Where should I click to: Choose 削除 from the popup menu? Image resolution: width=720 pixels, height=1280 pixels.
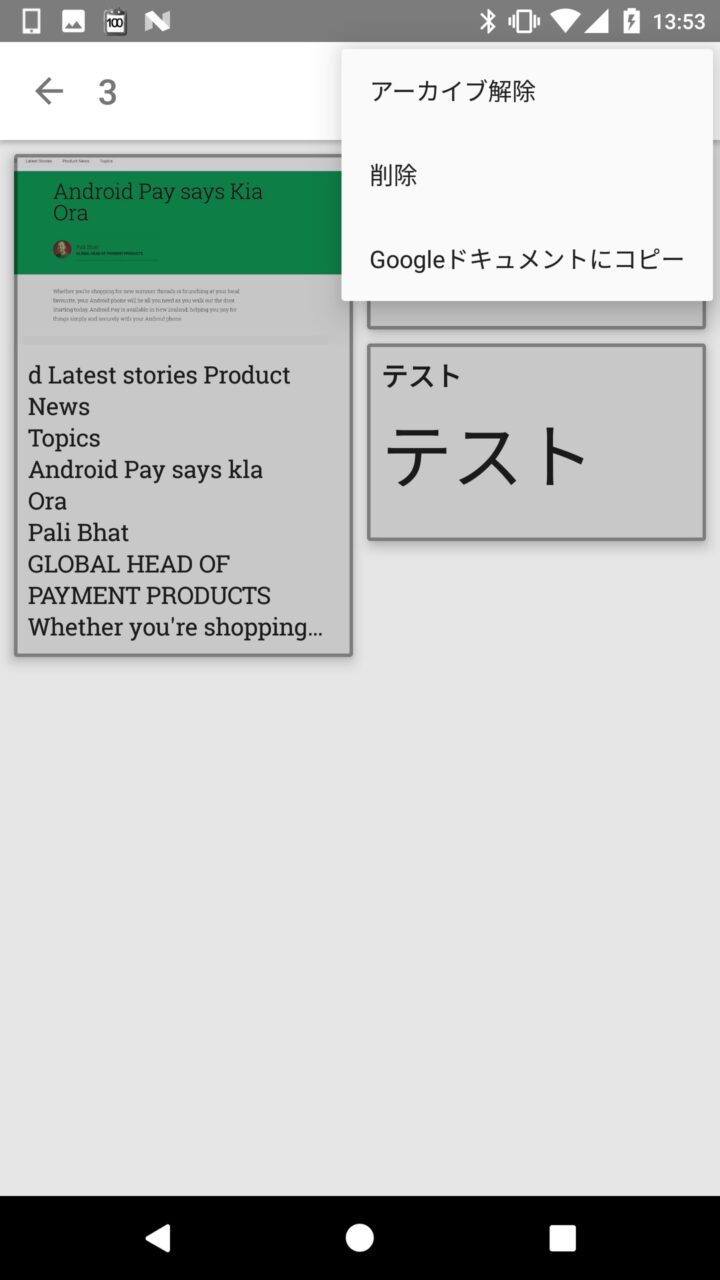click(393, 175)
